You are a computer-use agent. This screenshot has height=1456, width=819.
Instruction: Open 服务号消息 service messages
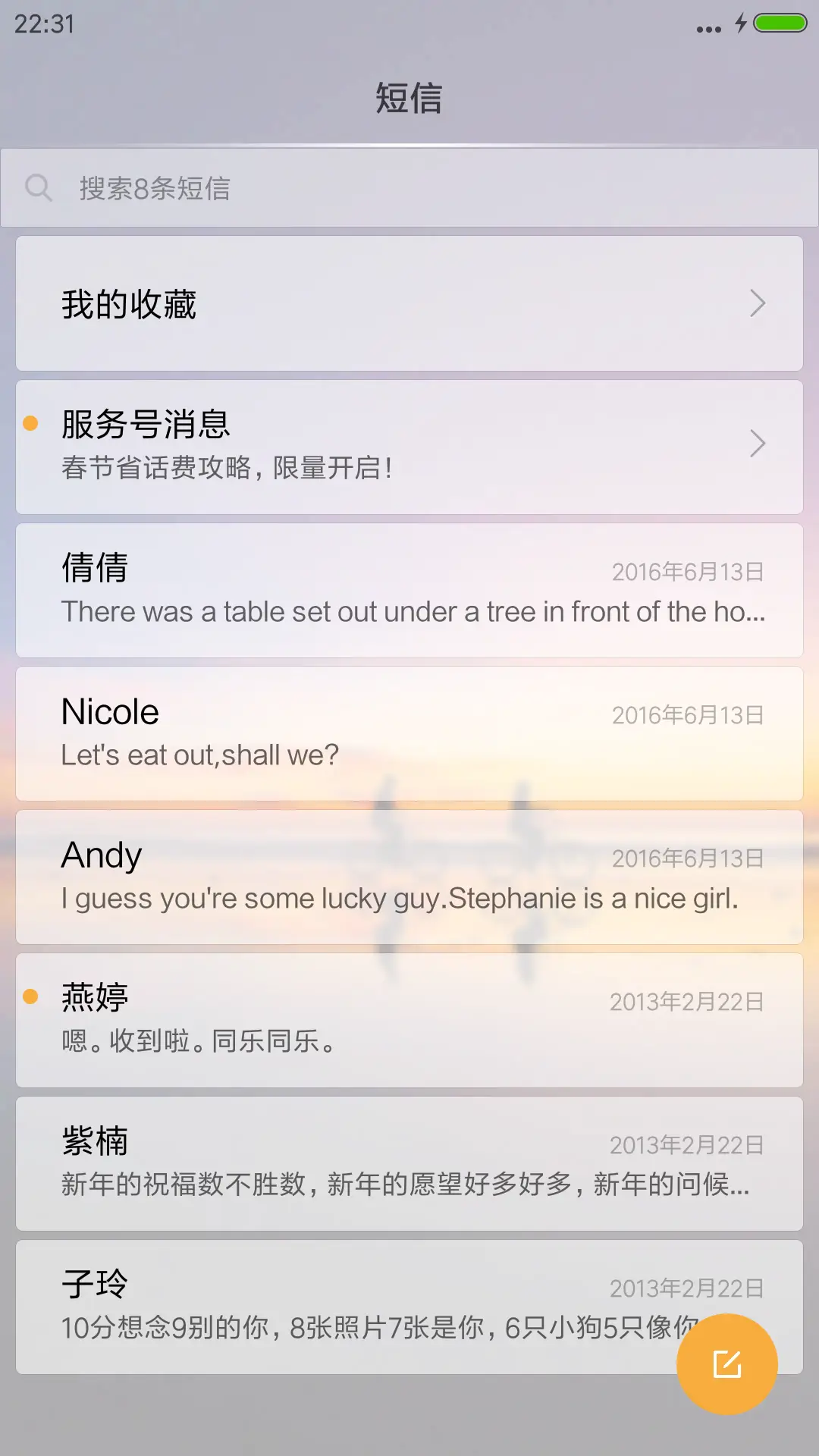409,446
